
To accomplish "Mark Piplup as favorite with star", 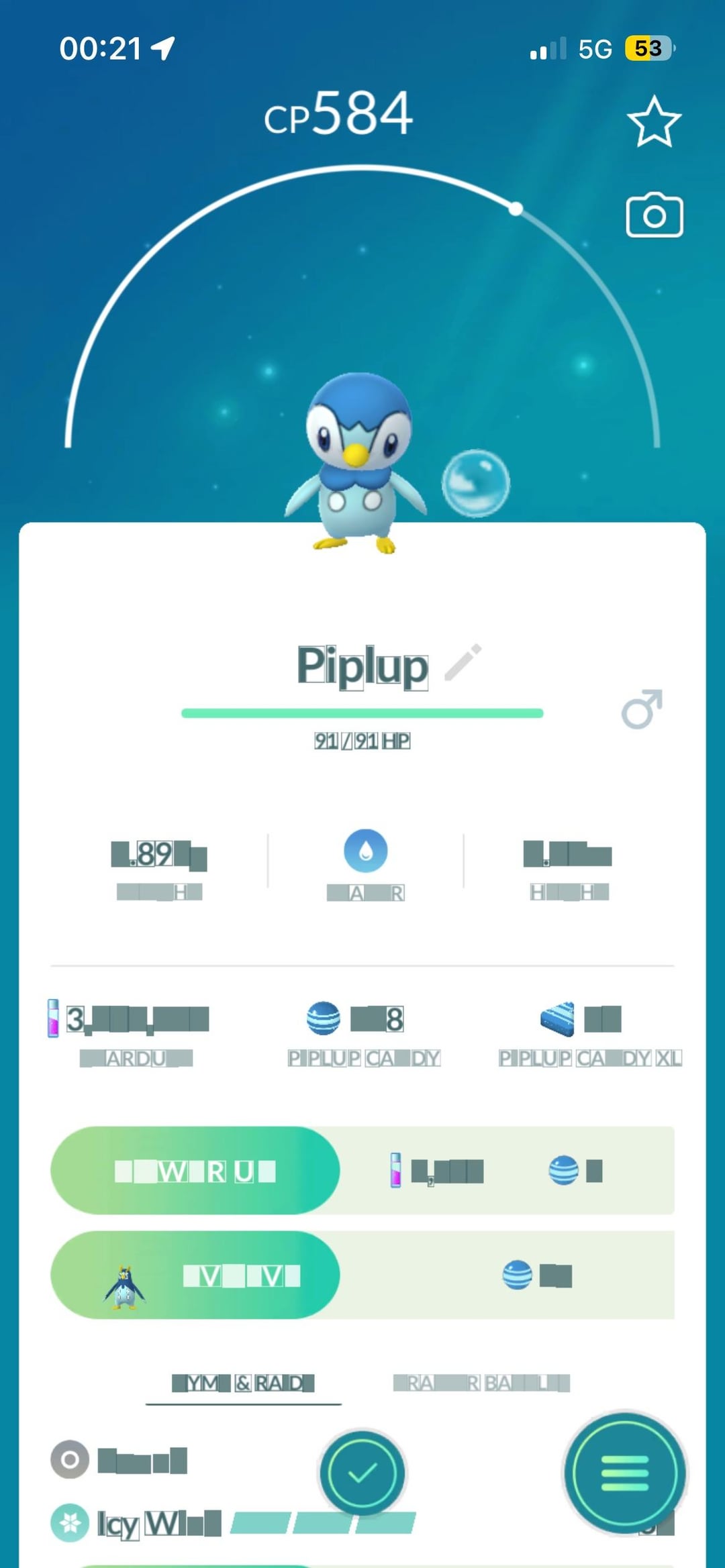I will 654,121.
